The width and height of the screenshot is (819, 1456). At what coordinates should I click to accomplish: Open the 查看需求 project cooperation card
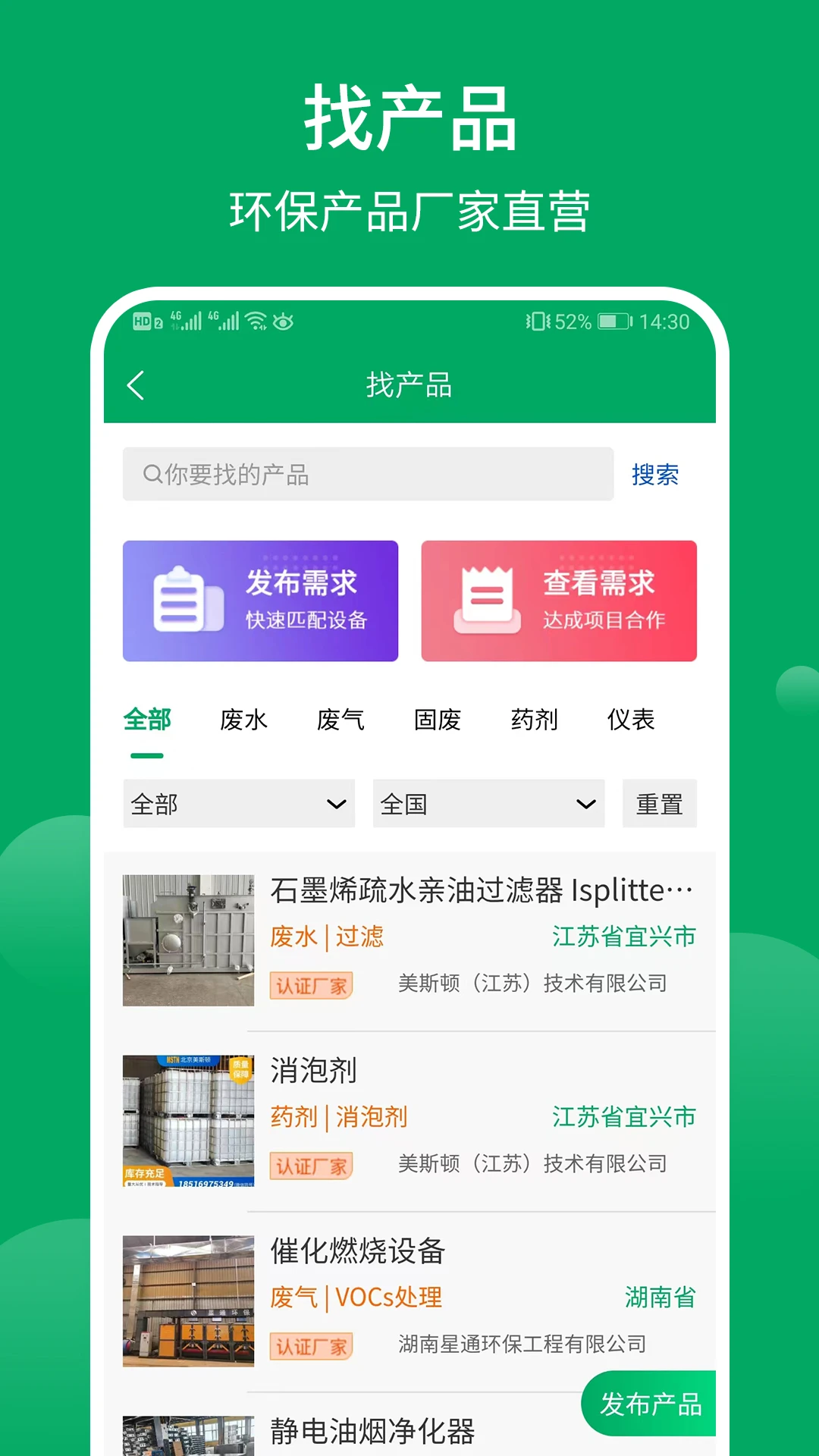click(559, 601)
